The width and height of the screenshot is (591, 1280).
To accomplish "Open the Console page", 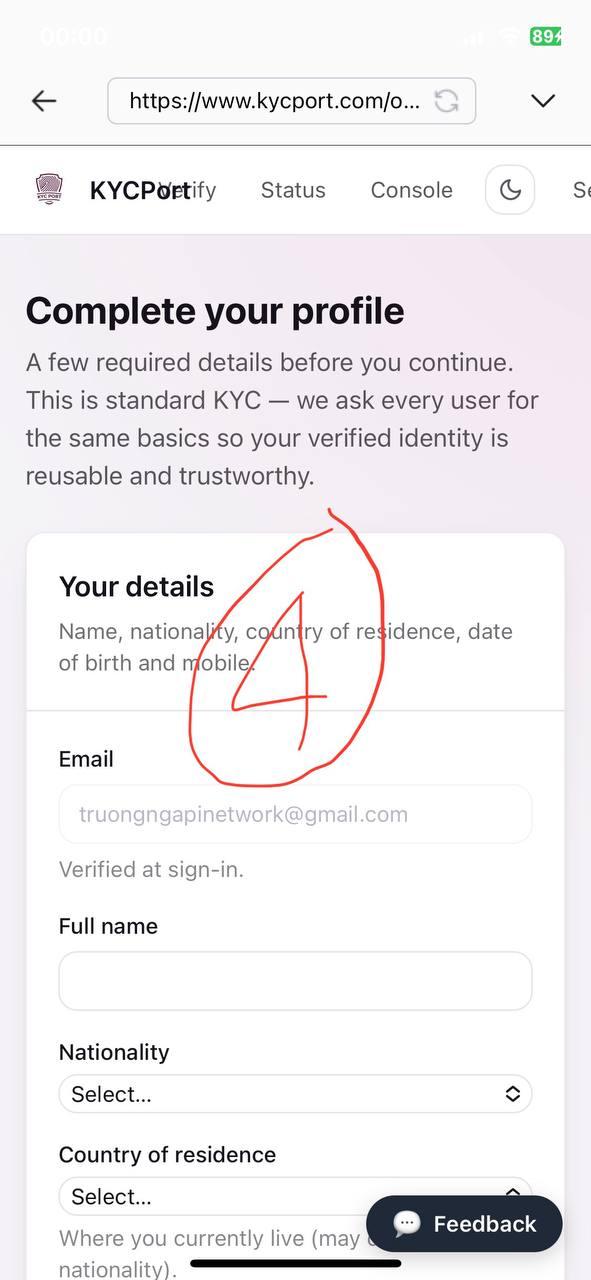I will 412,190.
